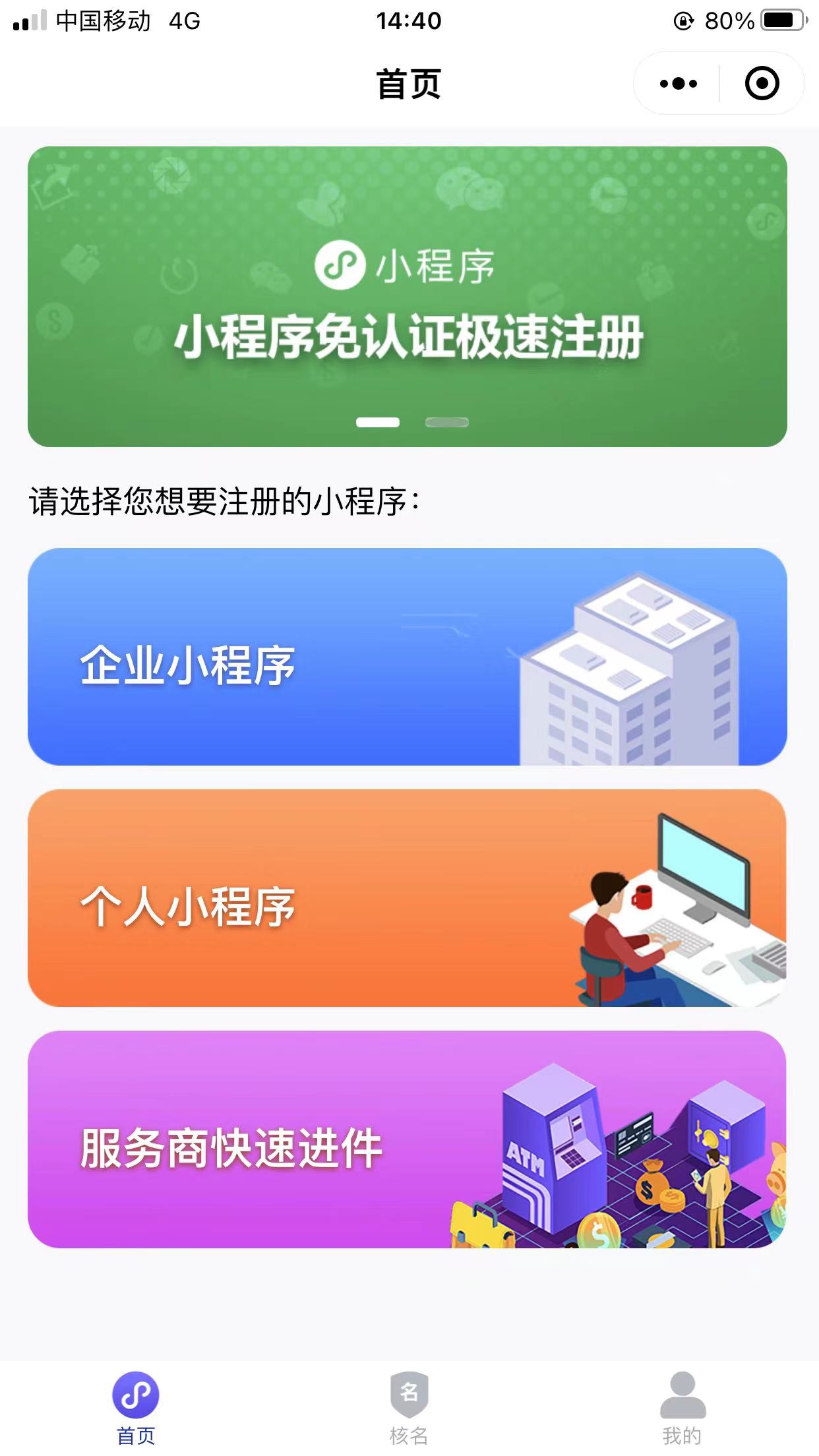
Task: Jump to the second banner slide indicator
Action: (x=446, y=422)
